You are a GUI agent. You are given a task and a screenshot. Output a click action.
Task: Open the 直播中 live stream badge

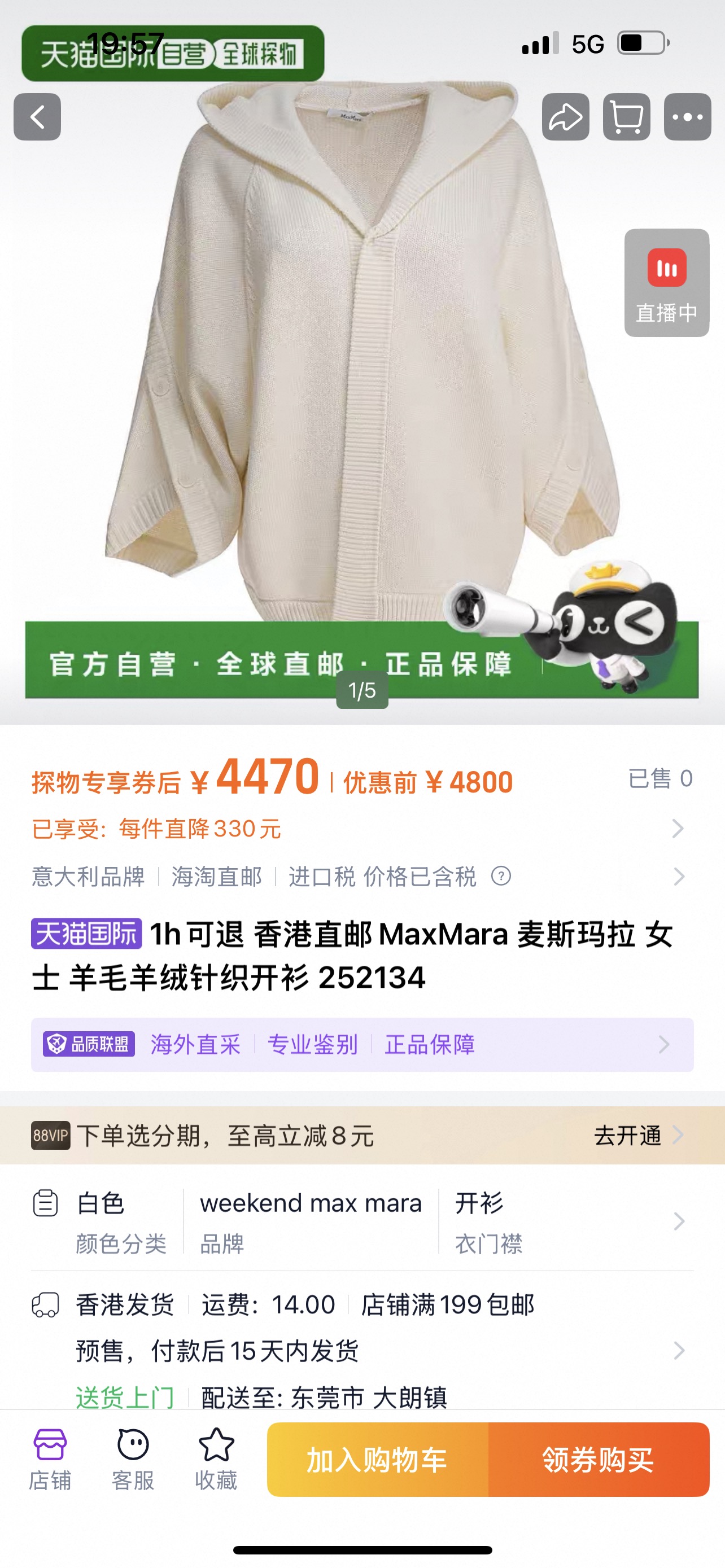667,283
